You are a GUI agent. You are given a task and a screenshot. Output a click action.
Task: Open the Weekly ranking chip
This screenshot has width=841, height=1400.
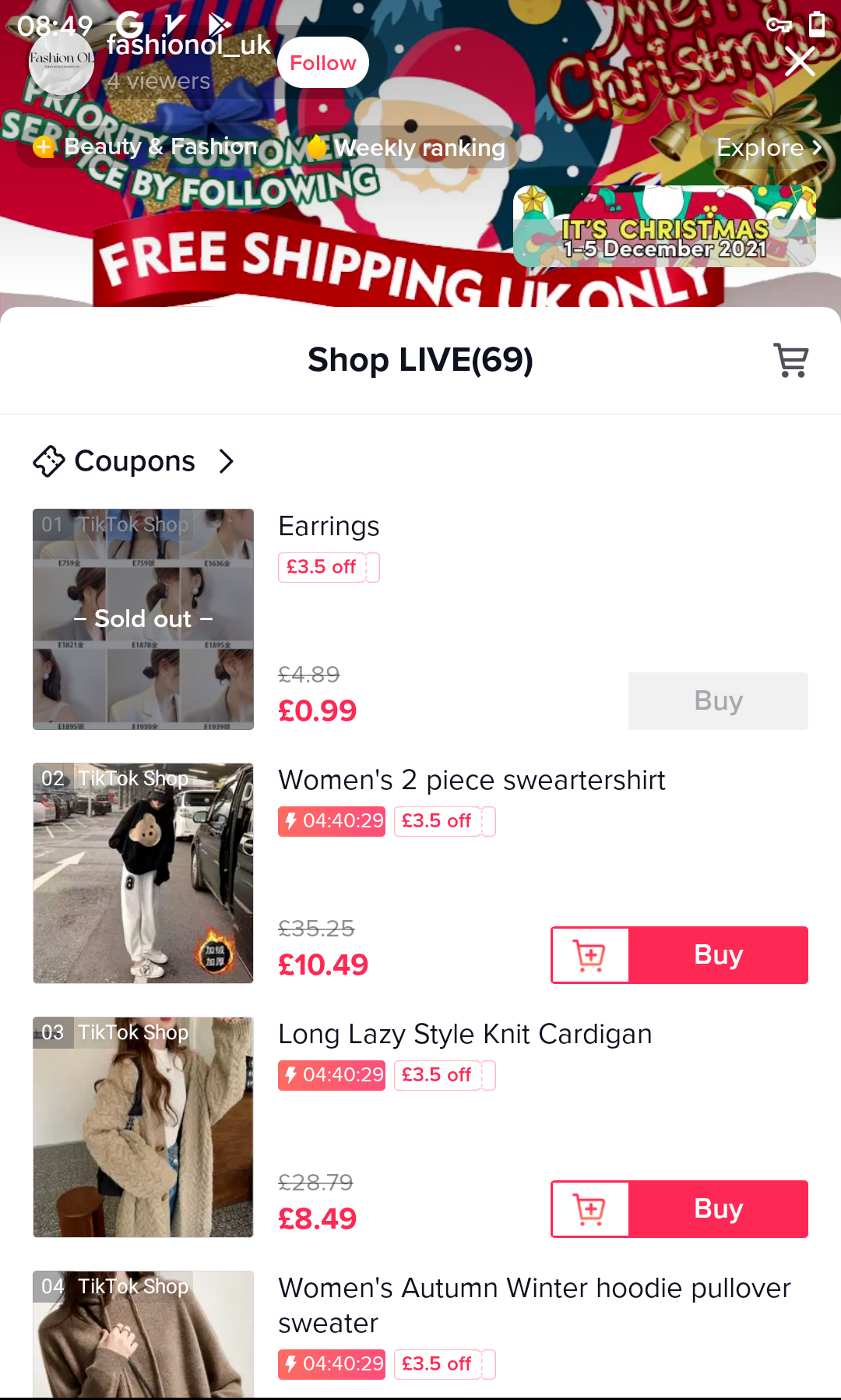tap(409, 147)
